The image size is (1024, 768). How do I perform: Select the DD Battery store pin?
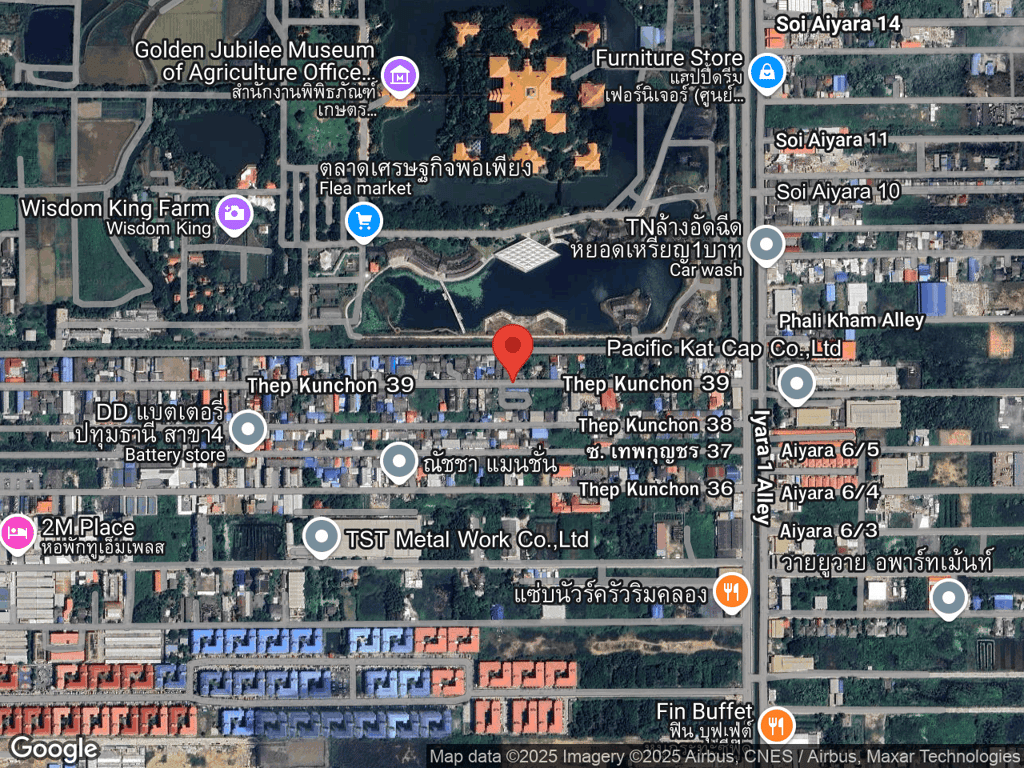point(247,430)
